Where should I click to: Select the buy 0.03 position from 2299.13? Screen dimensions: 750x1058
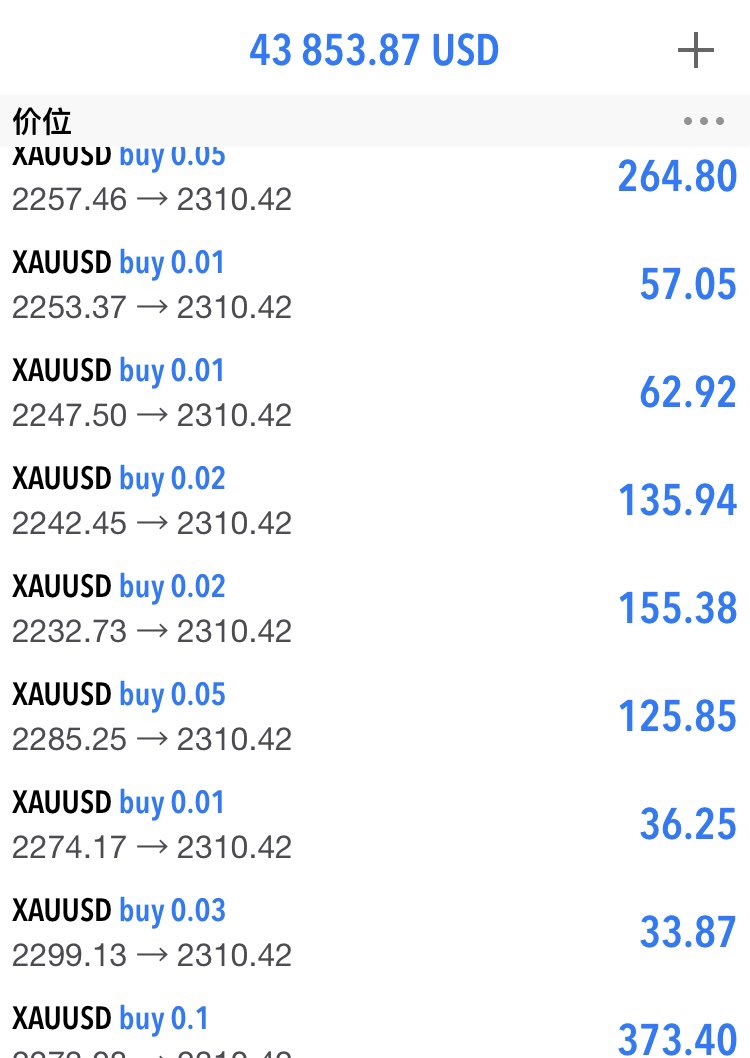(x=374, y=933)
